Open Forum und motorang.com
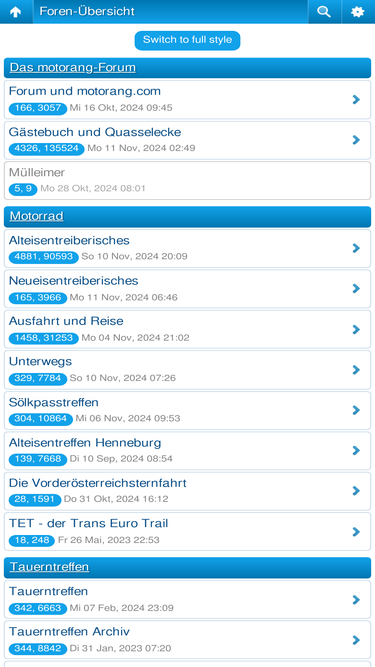The width and height of the screenshot is (375, 667). (188, 99)
